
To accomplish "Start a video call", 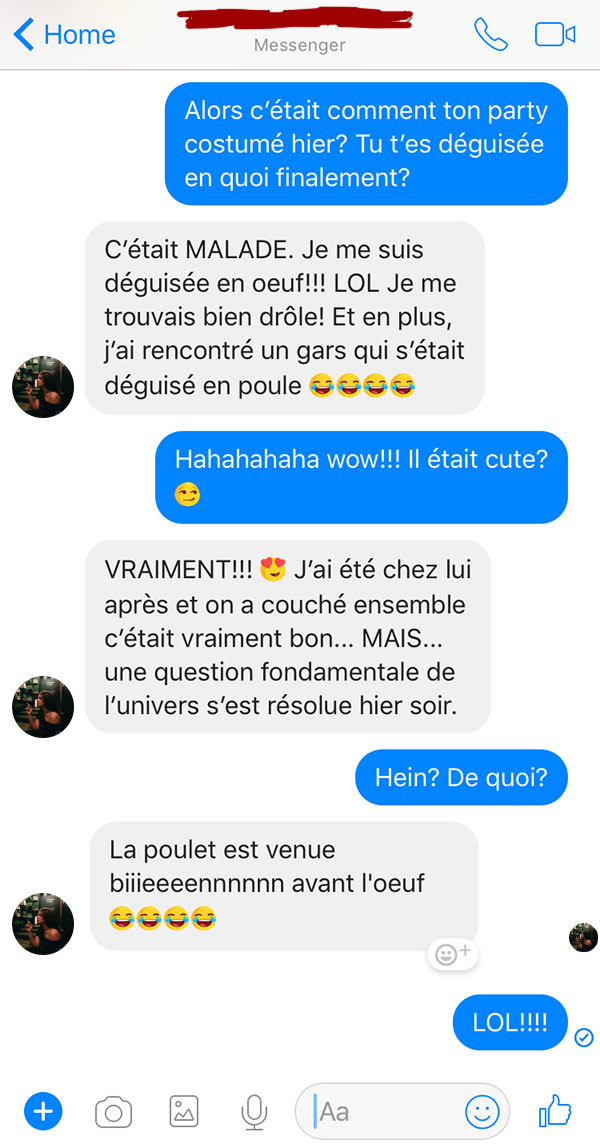I will pyautogui.click(x=555, y=34).
